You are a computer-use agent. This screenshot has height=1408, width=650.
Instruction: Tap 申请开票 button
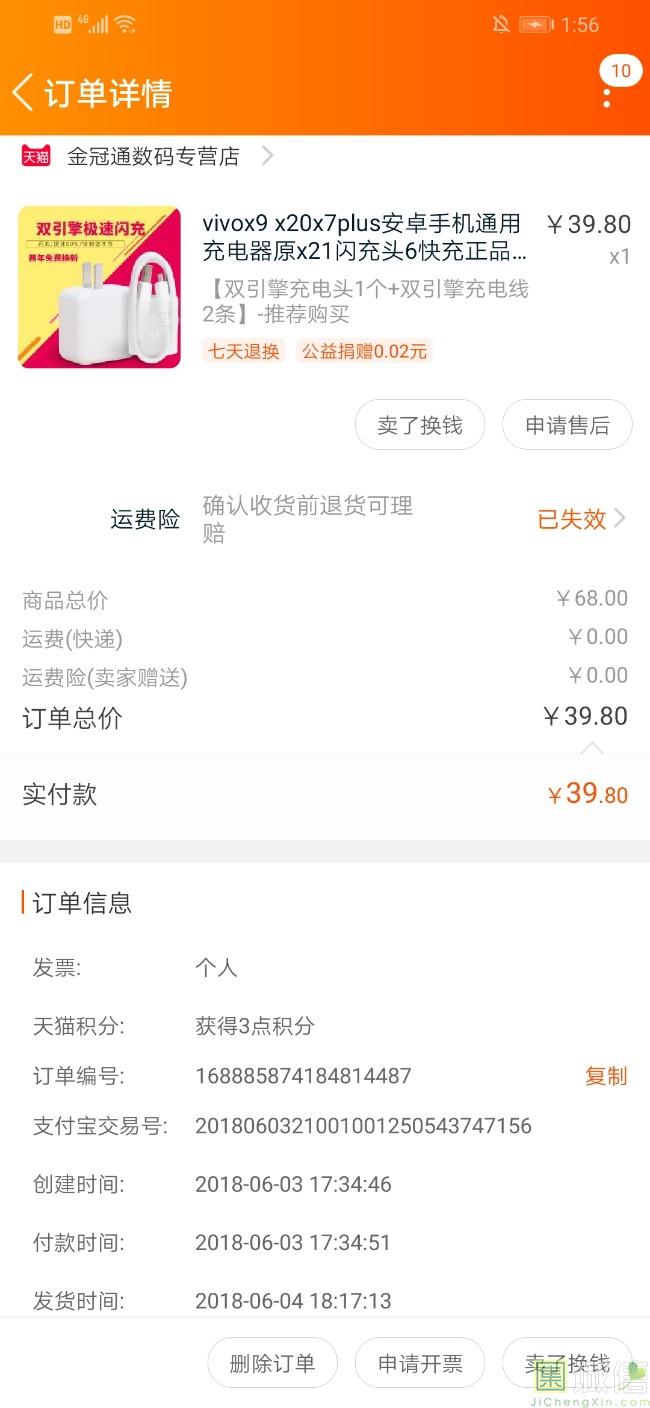click(420, 1363)
